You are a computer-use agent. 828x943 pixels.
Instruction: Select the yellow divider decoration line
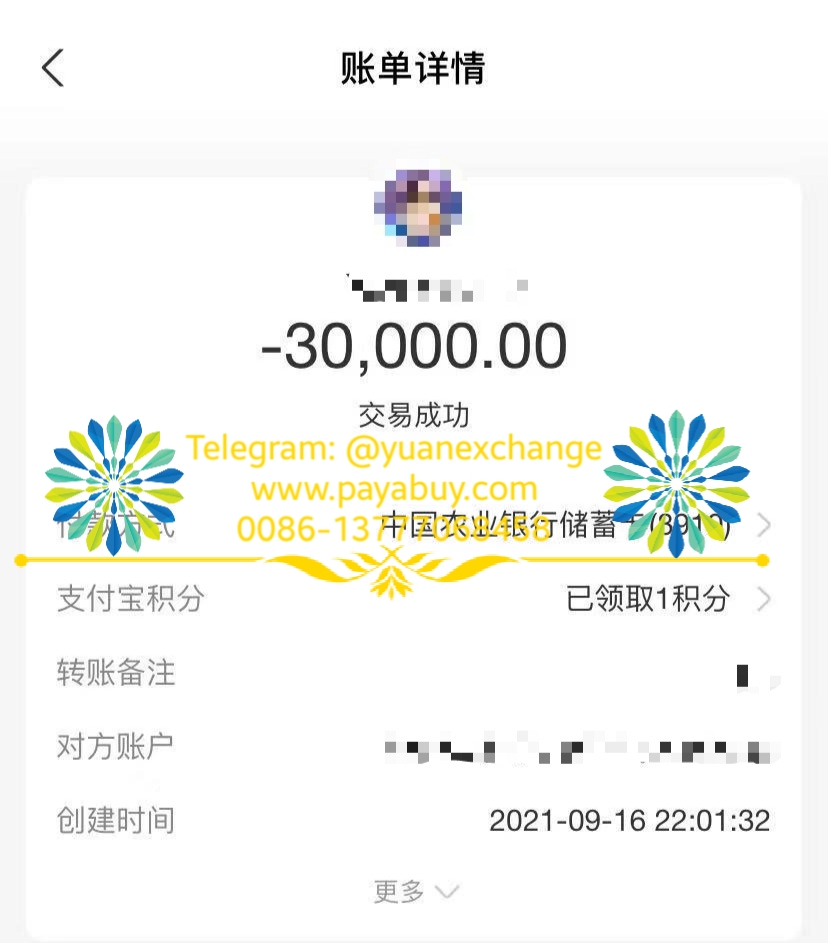pos(390,561)
